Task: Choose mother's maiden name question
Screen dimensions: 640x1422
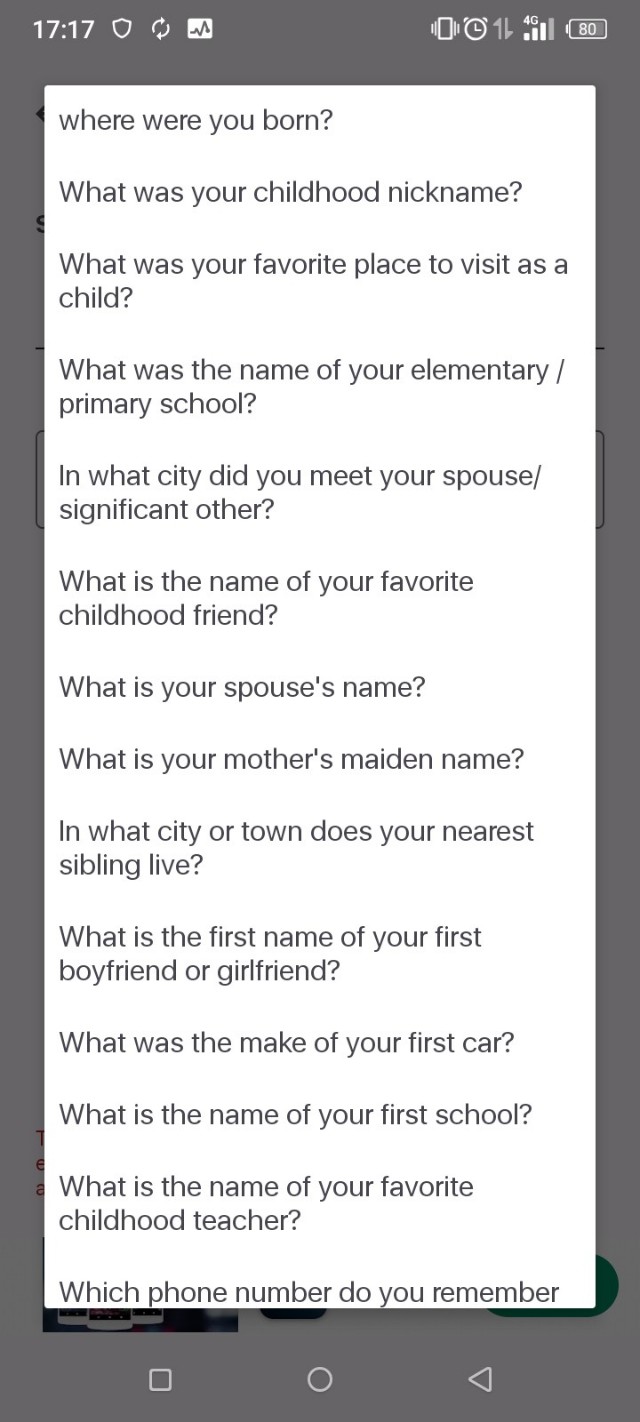Action: coord(291,760)
